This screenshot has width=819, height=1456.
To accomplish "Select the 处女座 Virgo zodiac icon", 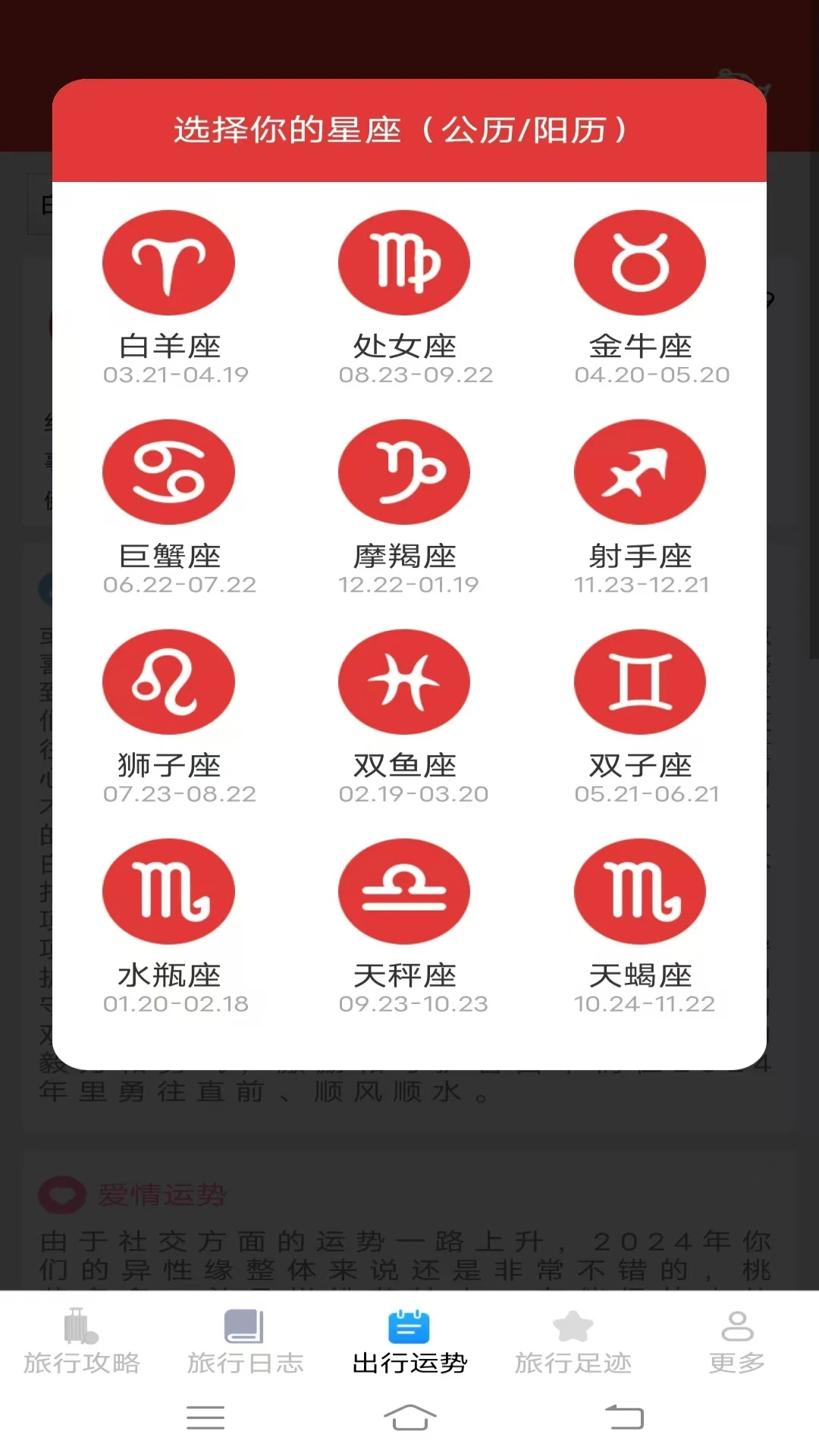I will [405, 262].
